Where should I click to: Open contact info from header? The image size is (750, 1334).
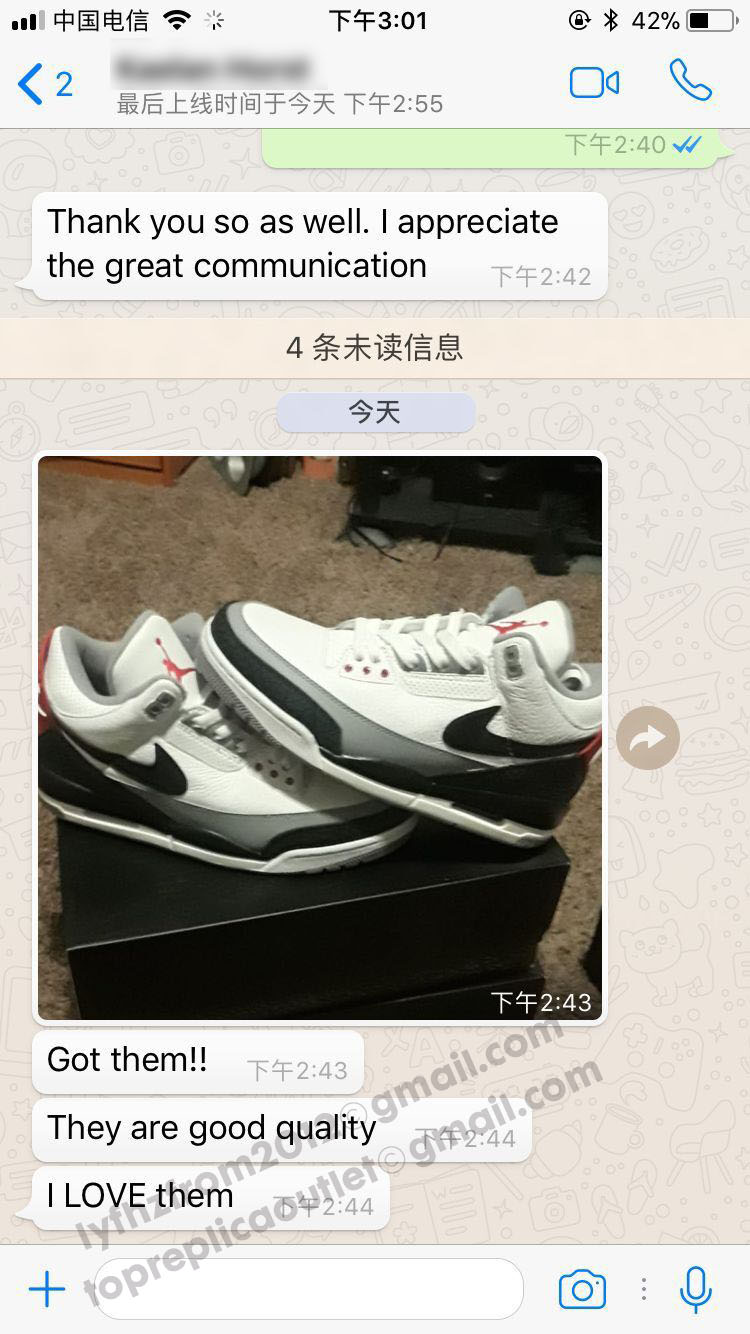pyautogui.click(x=280, y=85)
